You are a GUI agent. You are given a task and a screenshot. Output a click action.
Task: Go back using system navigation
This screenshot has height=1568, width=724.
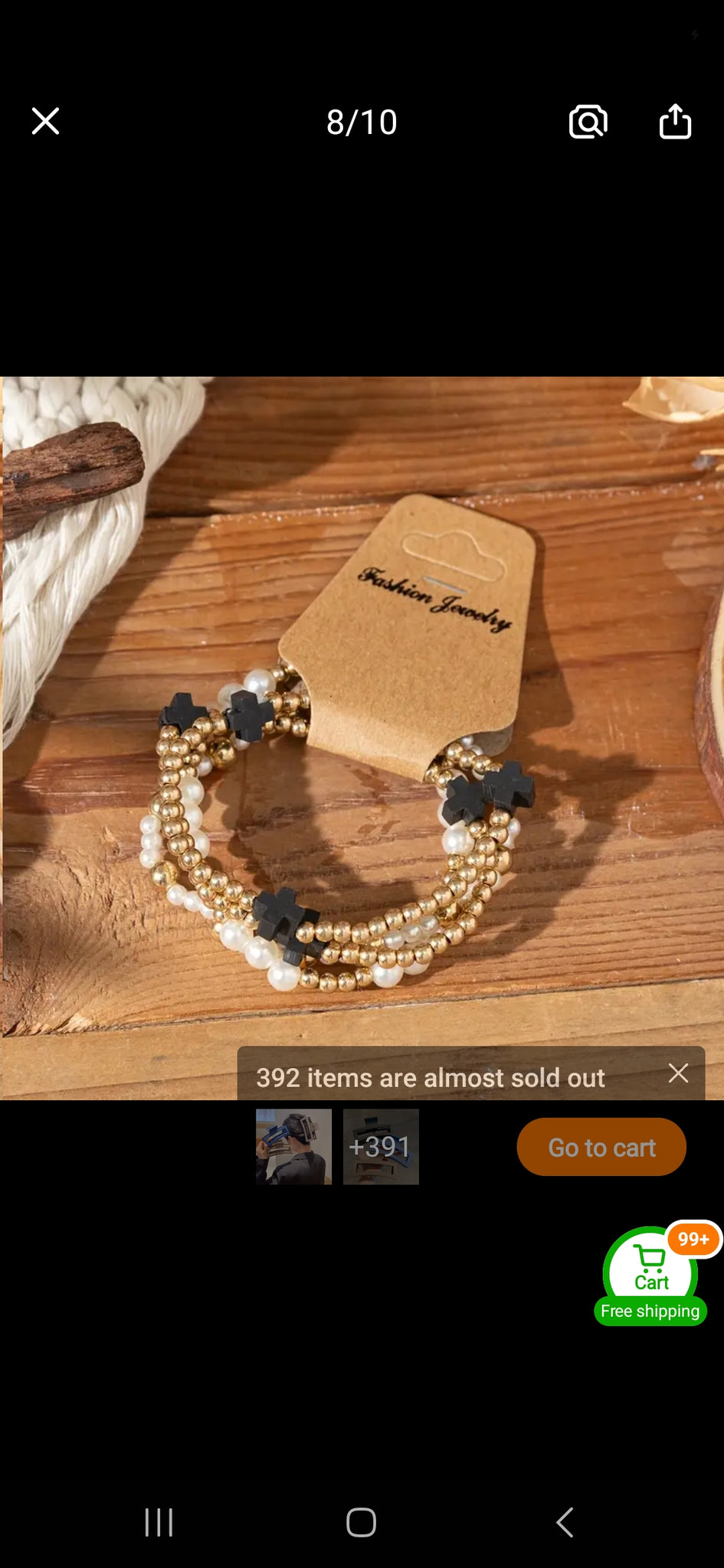pos(565,1522)
